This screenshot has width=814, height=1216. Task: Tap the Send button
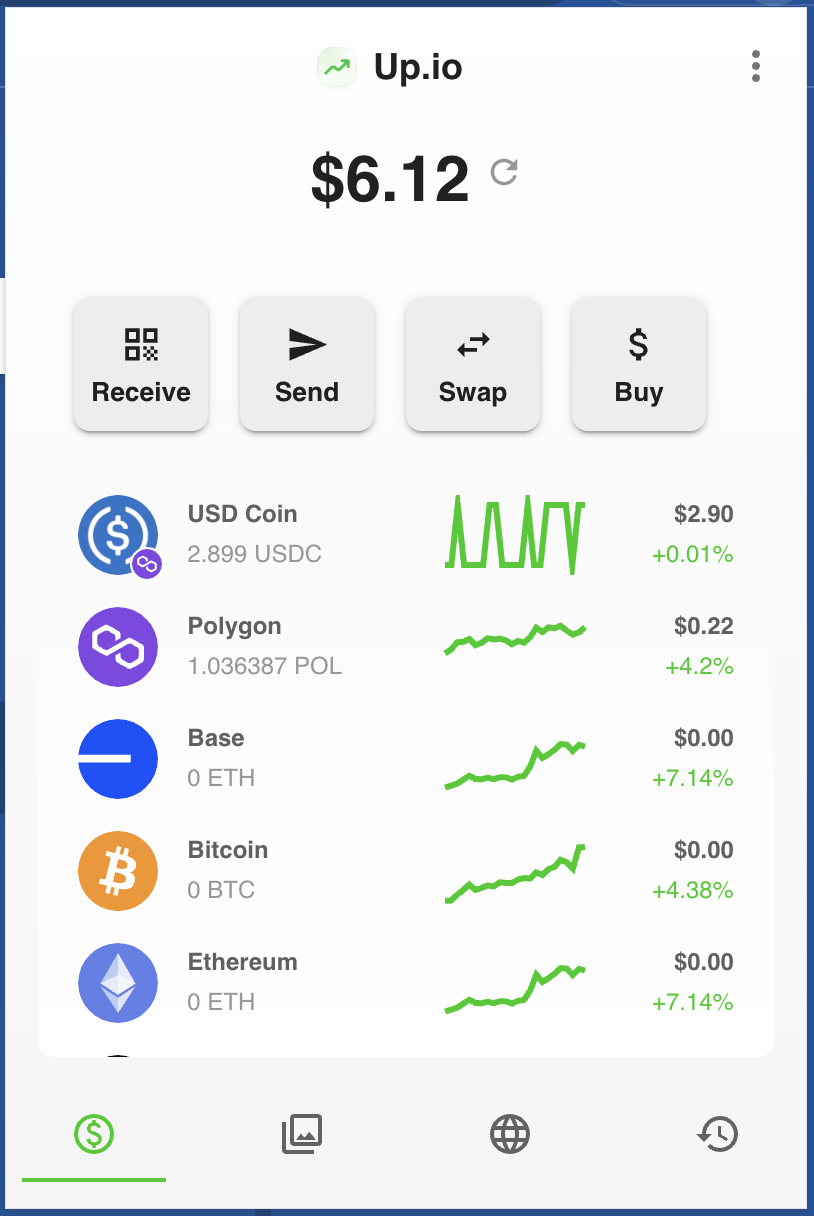coord(307,365)
